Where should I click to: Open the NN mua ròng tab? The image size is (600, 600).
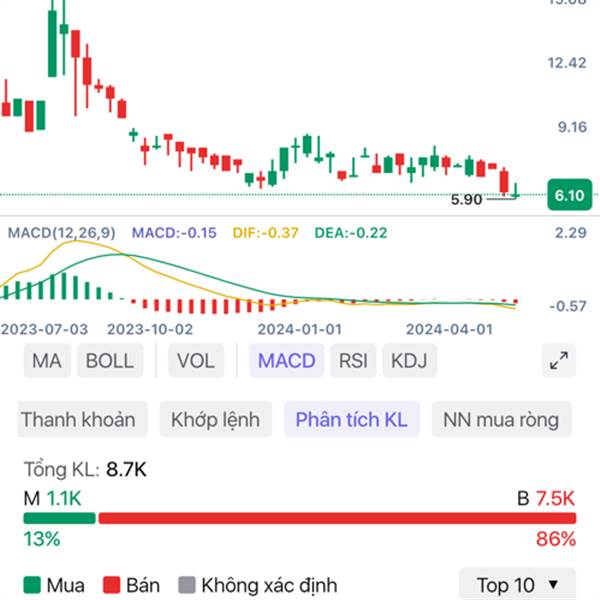(501, 420)
